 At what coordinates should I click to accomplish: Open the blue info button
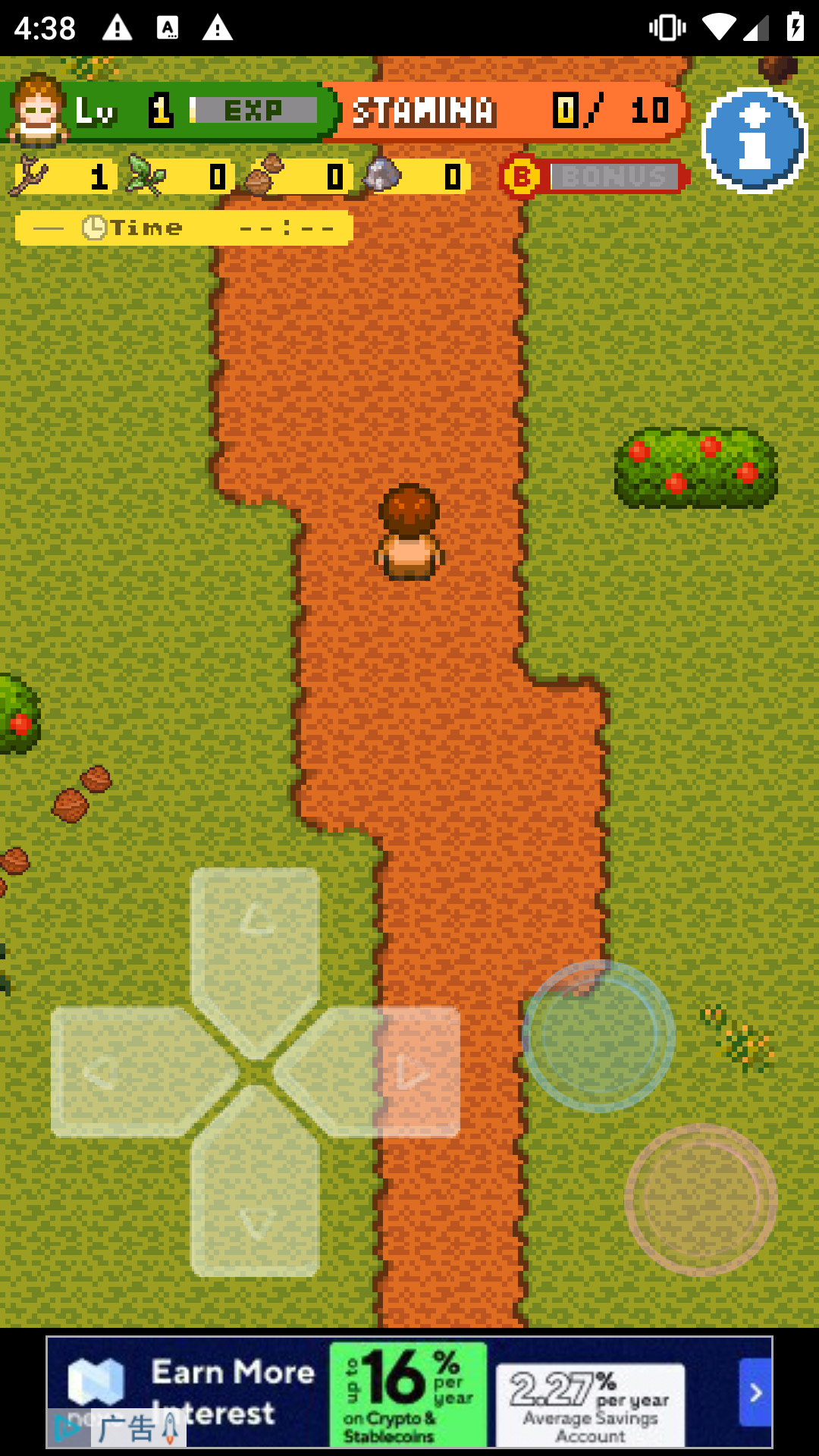coord(754,140)
